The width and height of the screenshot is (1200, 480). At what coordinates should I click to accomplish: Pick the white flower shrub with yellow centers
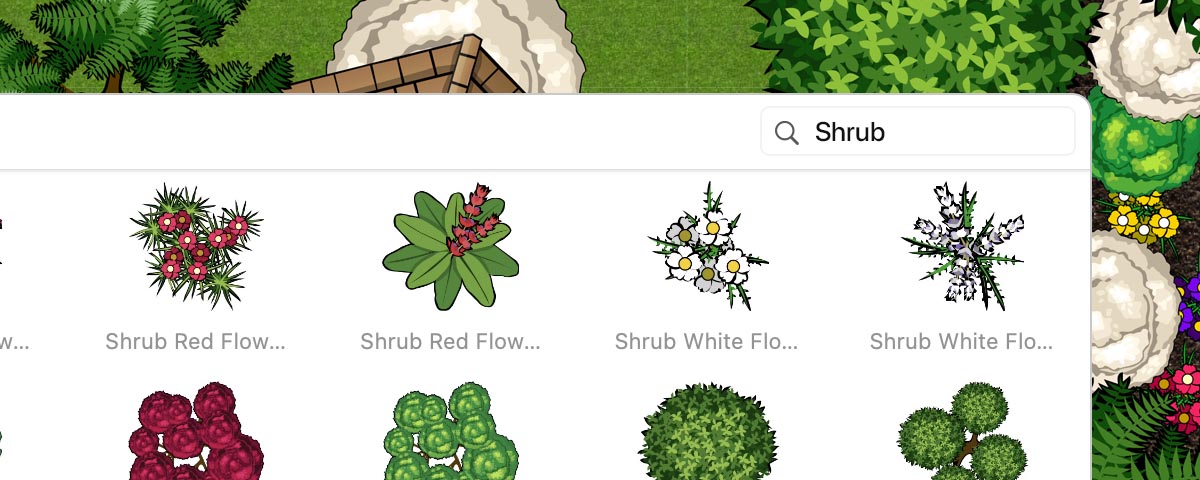click(706, 245)
